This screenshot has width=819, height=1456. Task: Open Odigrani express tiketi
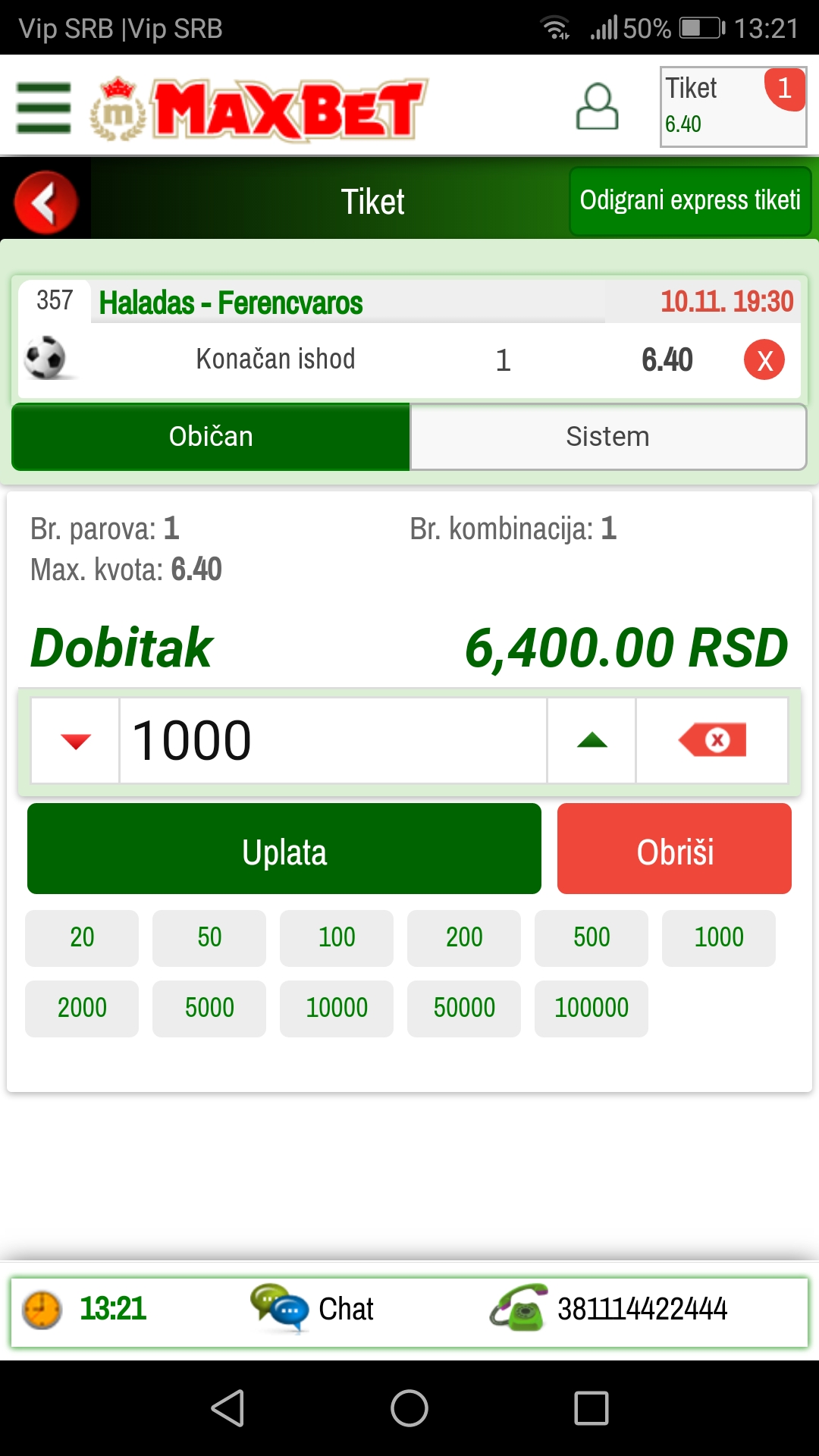click(690, 201)
